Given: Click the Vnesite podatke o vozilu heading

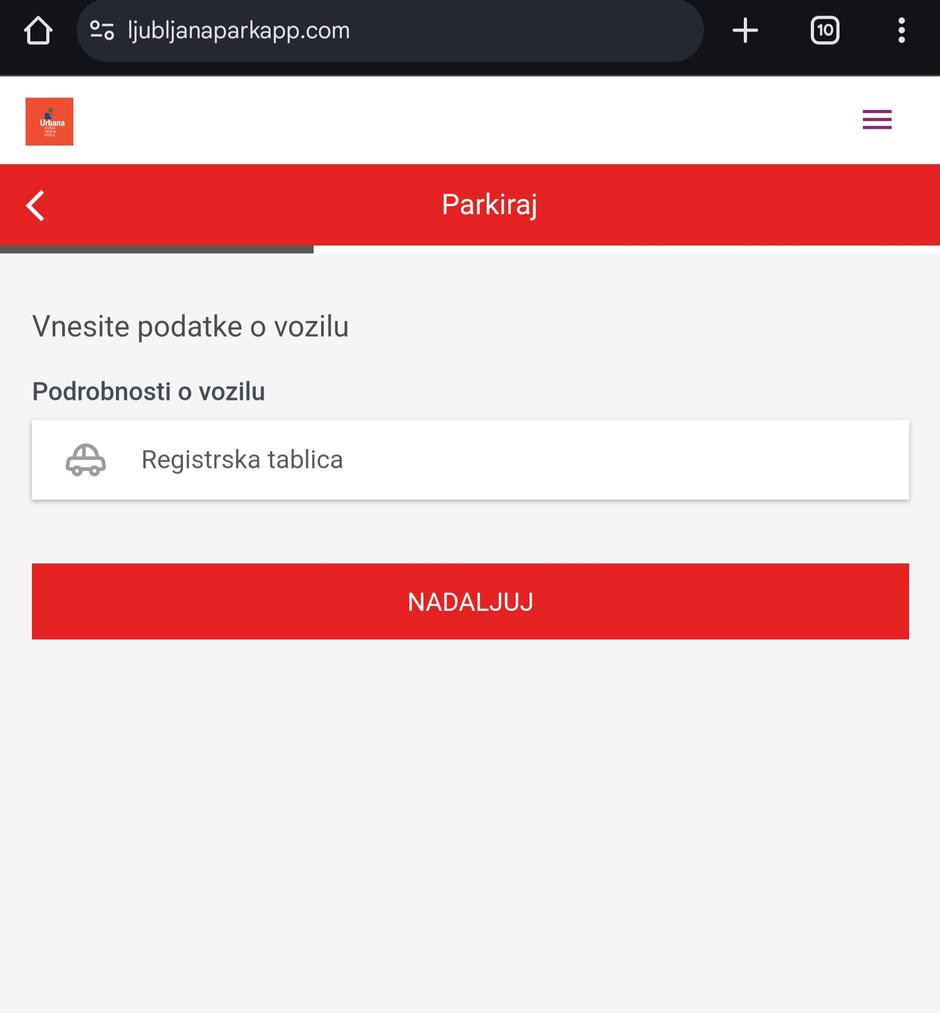Looking at the screenshot, I should [190, 326].
